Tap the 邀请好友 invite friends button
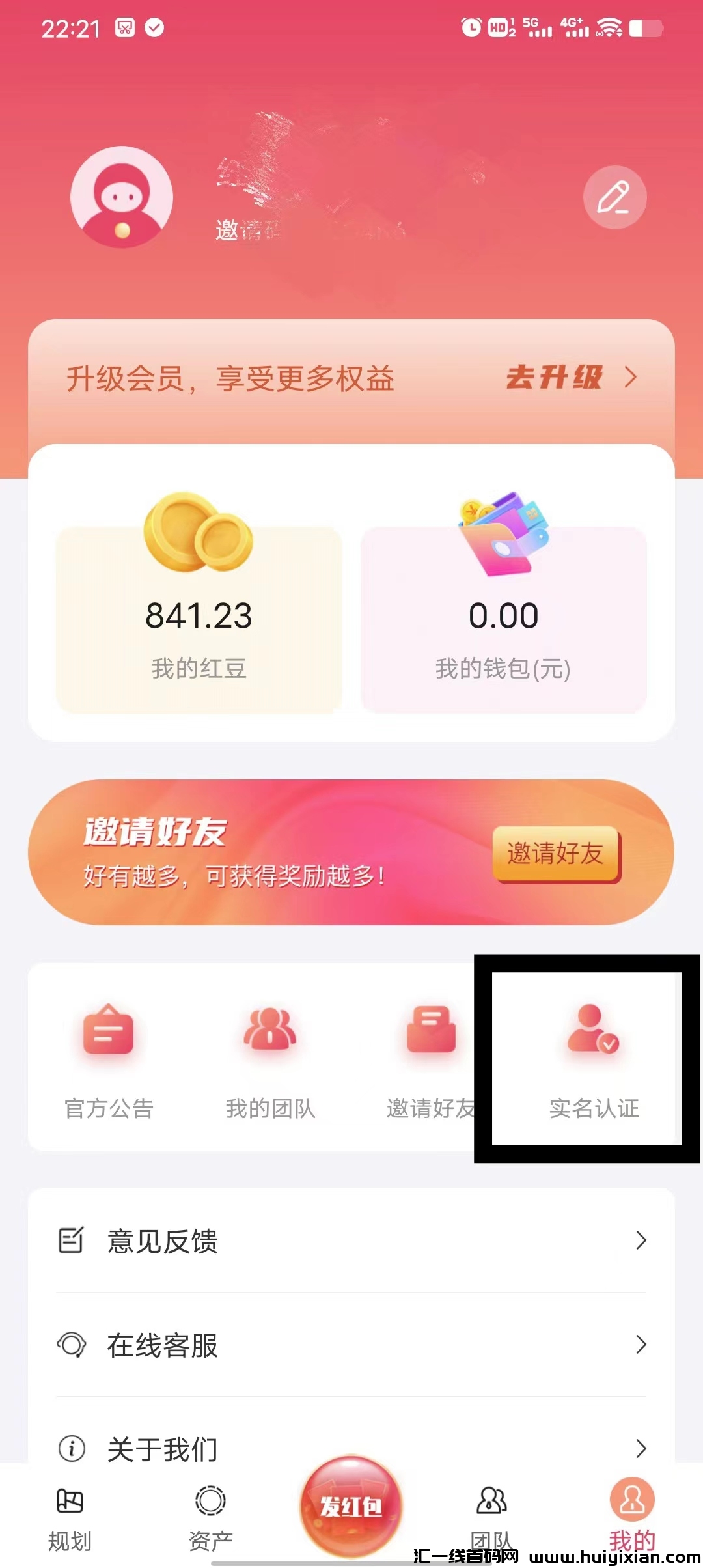This screenshot has width=703, height=1568. pyautogui.click(x=557, y=854)
